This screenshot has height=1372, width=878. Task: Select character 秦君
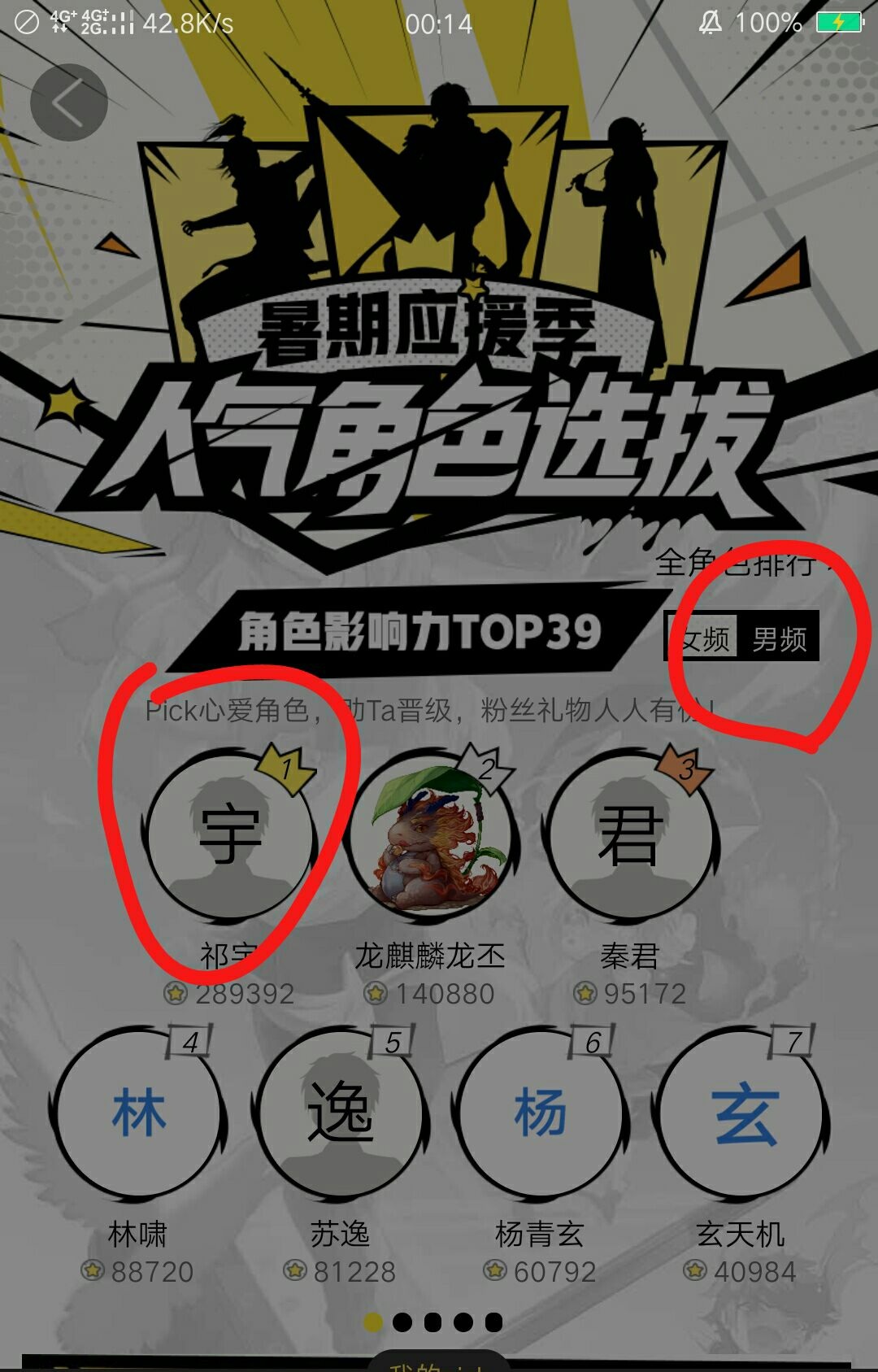(629, 838)
